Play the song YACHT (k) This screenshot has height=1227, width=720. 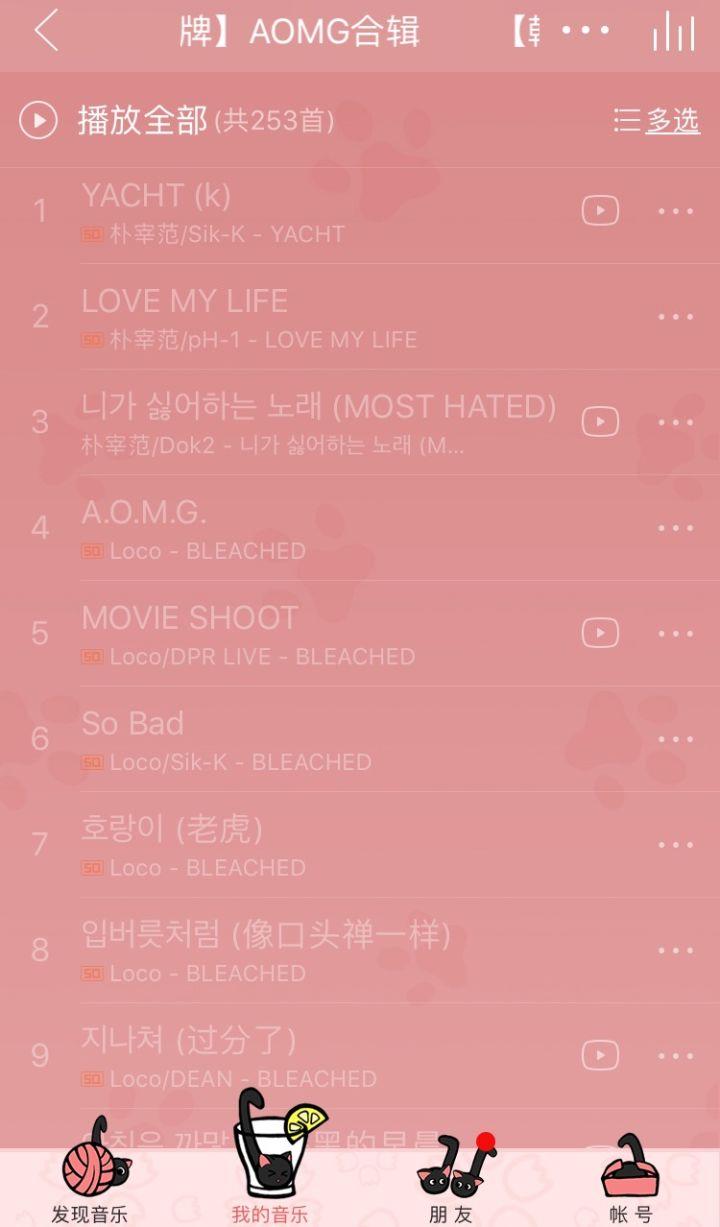tap(300, 211)
